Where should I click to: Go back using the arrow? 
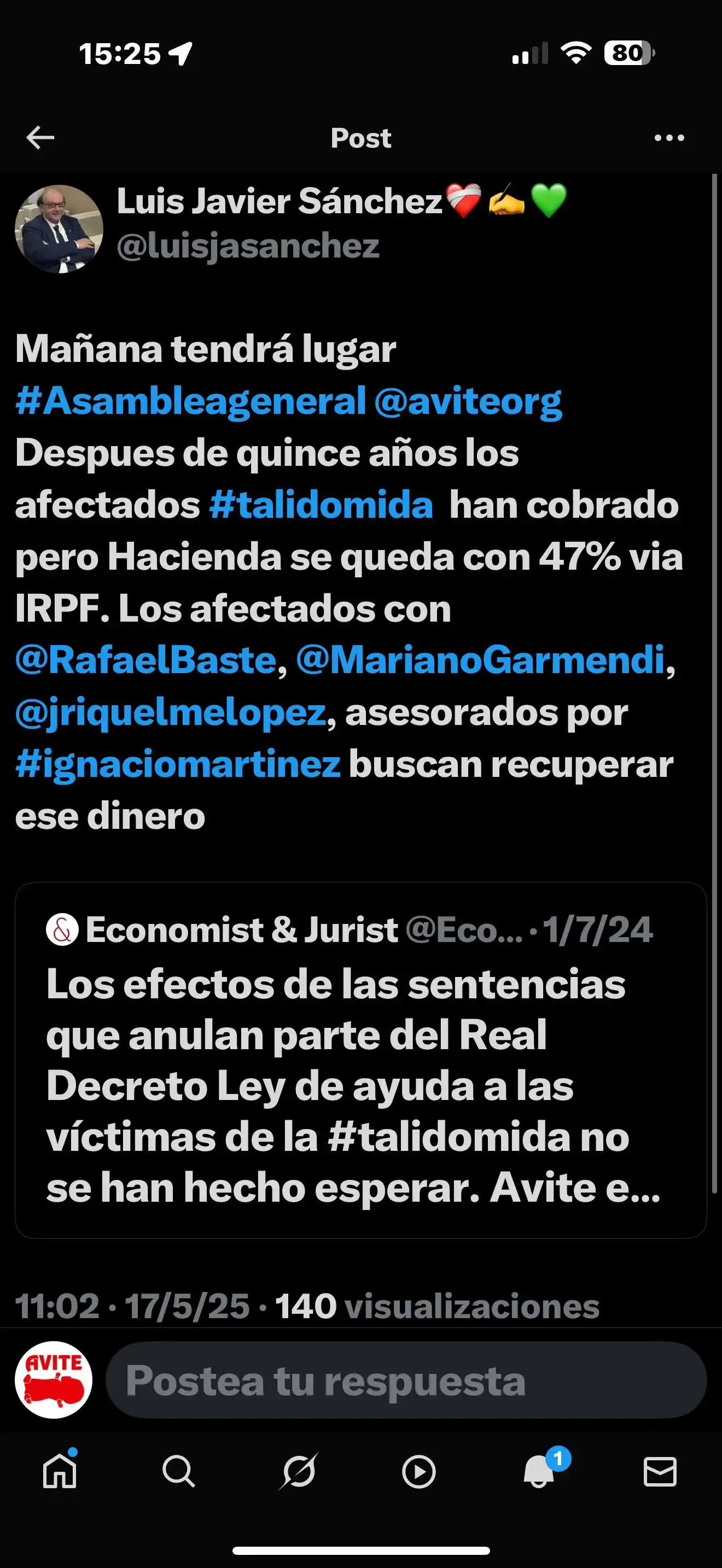tap(41, 138)
